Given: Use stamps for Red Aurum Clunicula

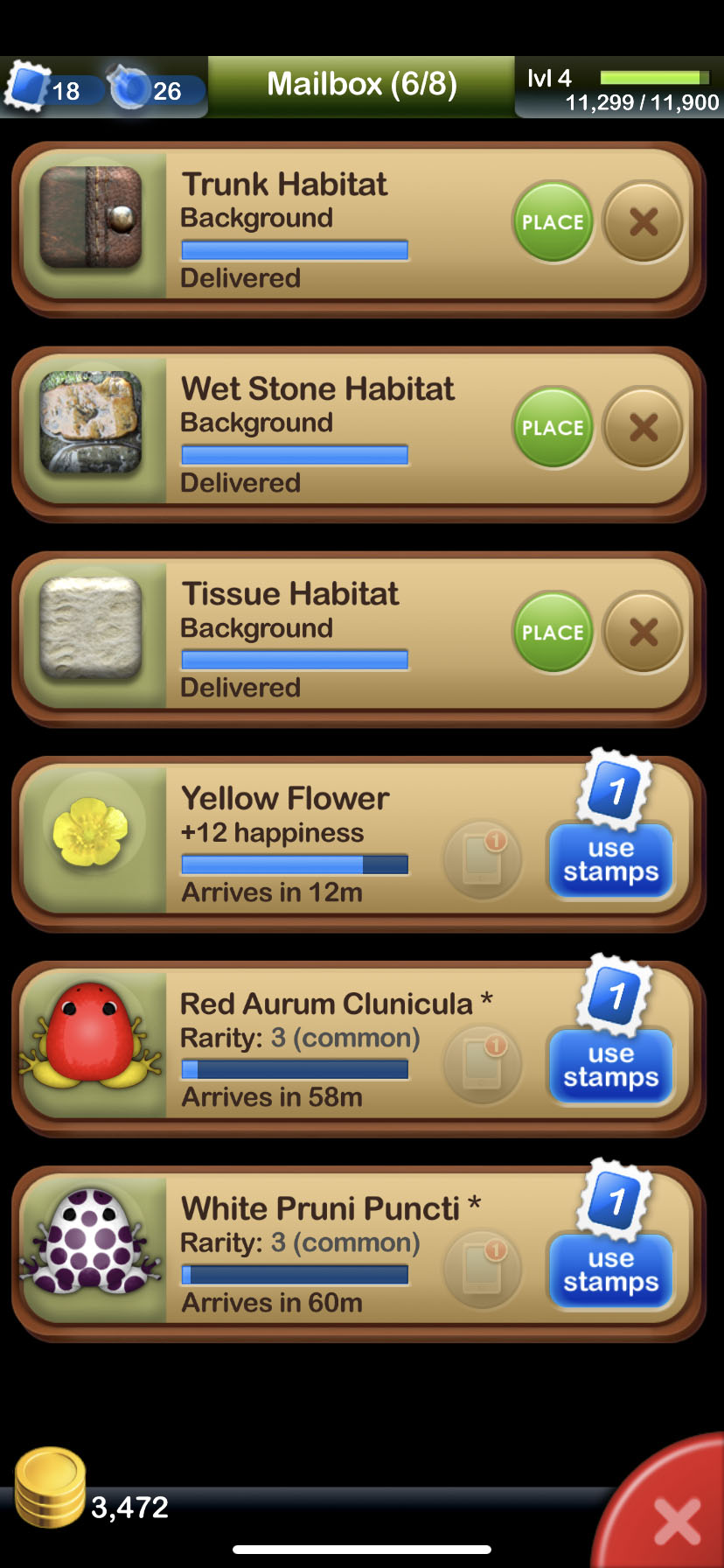Looking at the screenshot, I should (x=610, y=1066).
